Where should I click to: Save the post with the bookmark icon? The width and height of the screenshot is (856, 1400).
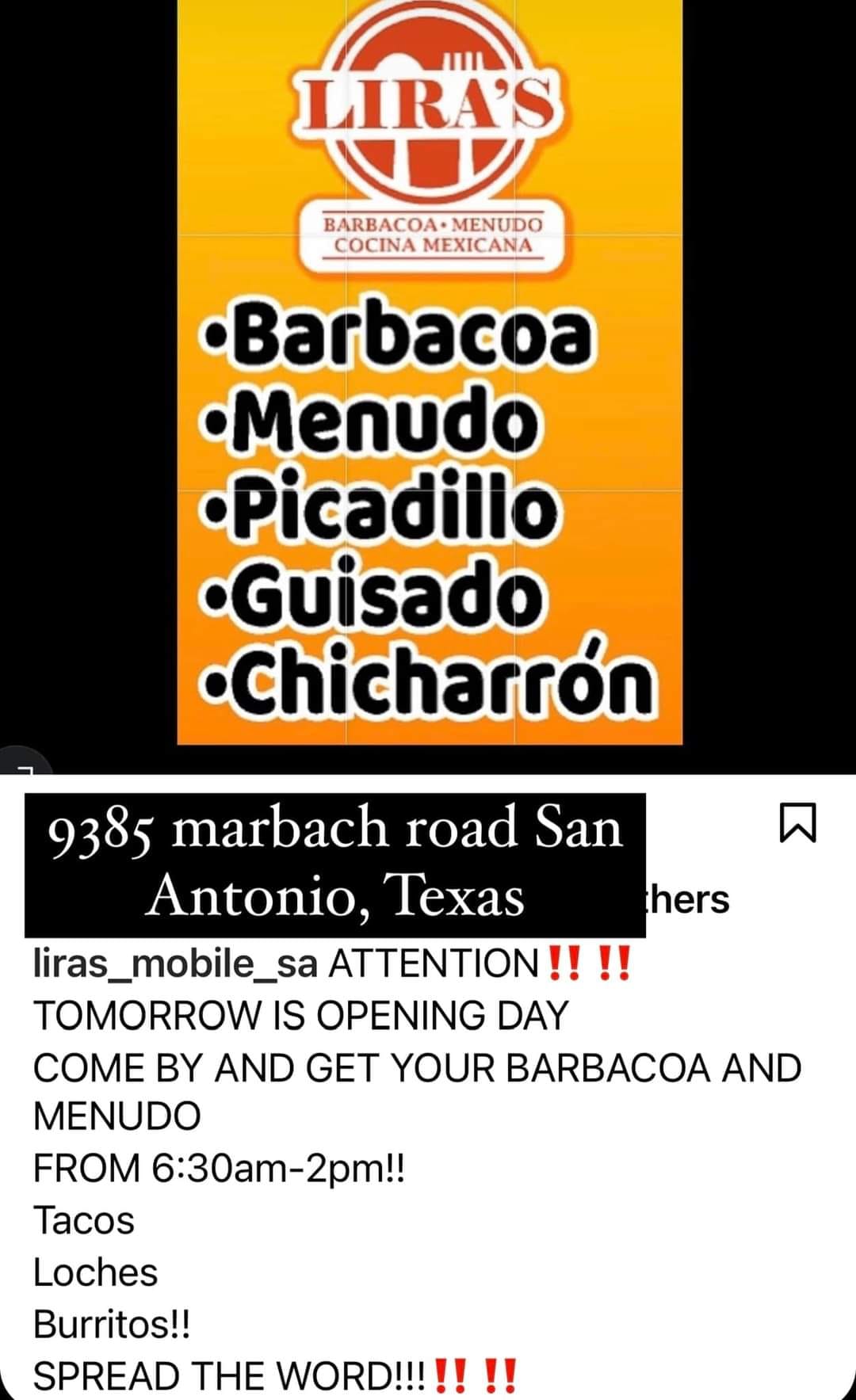click(x=797, y=822)
